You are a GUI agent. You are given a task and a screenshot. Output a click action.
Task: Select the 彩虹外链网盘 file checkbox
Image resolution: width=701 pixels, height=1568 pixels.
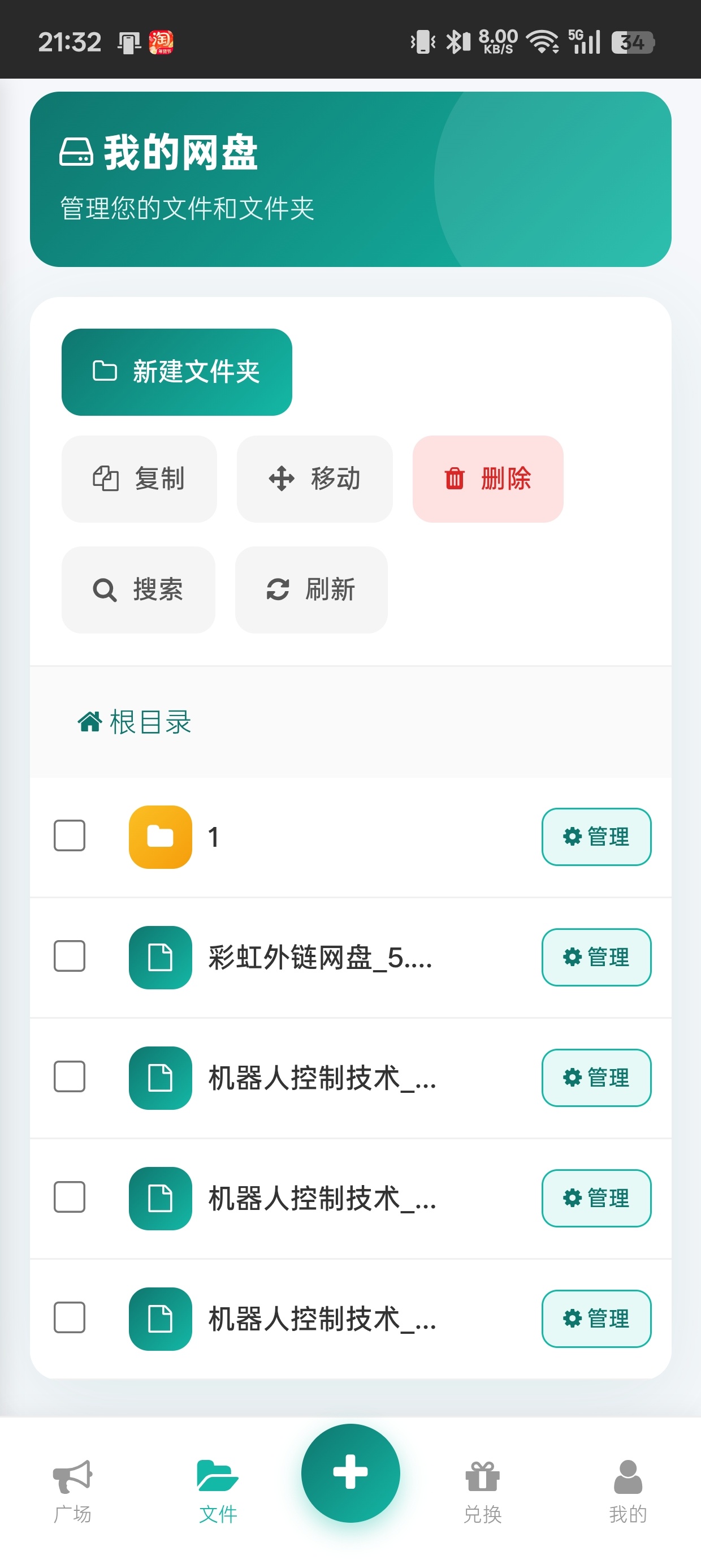pyautogui.click(x=70, y=958)
